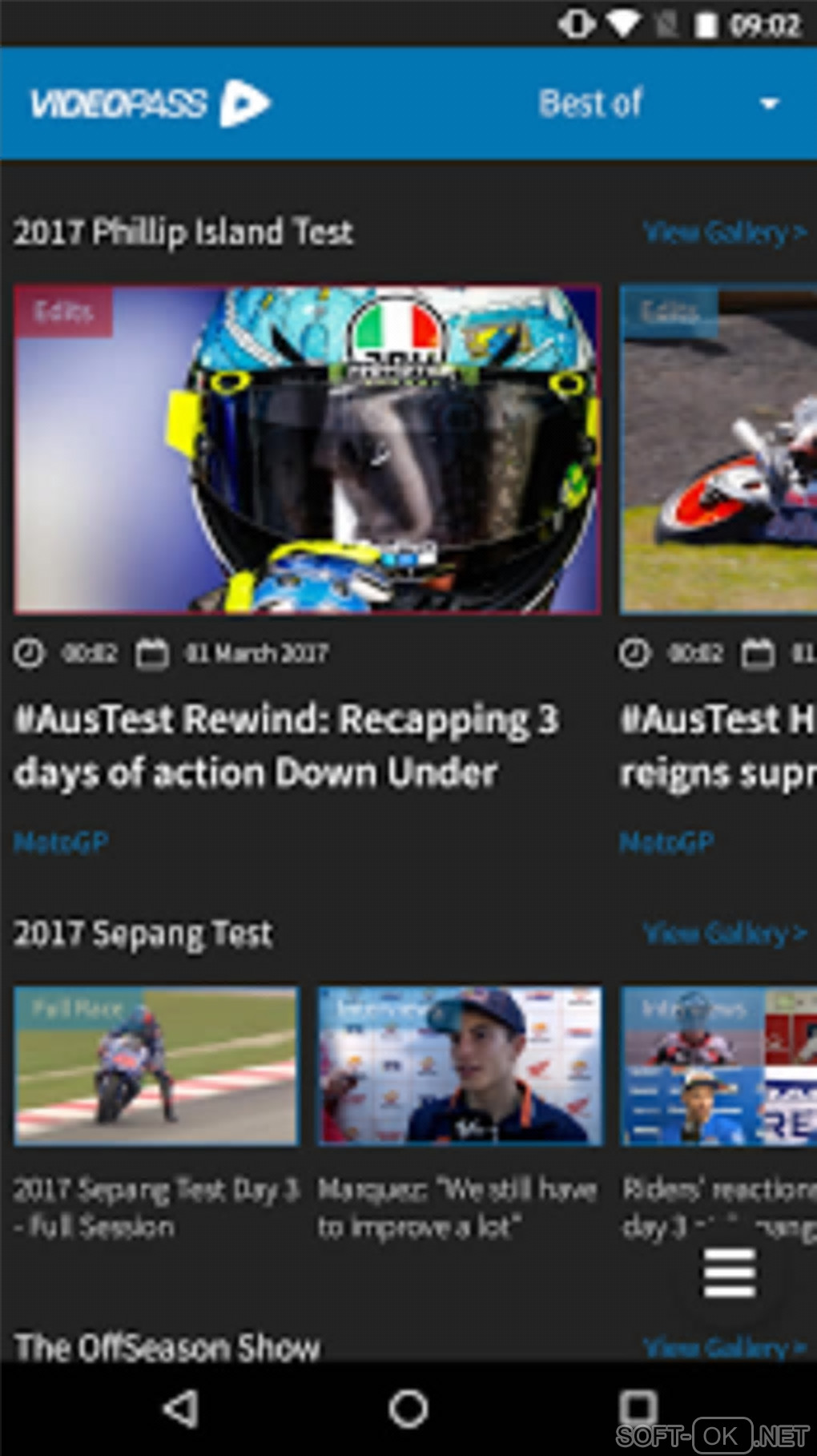Open the Riders' reaction day 3 video
The image size is (817, 1456).
point(718,1066)
